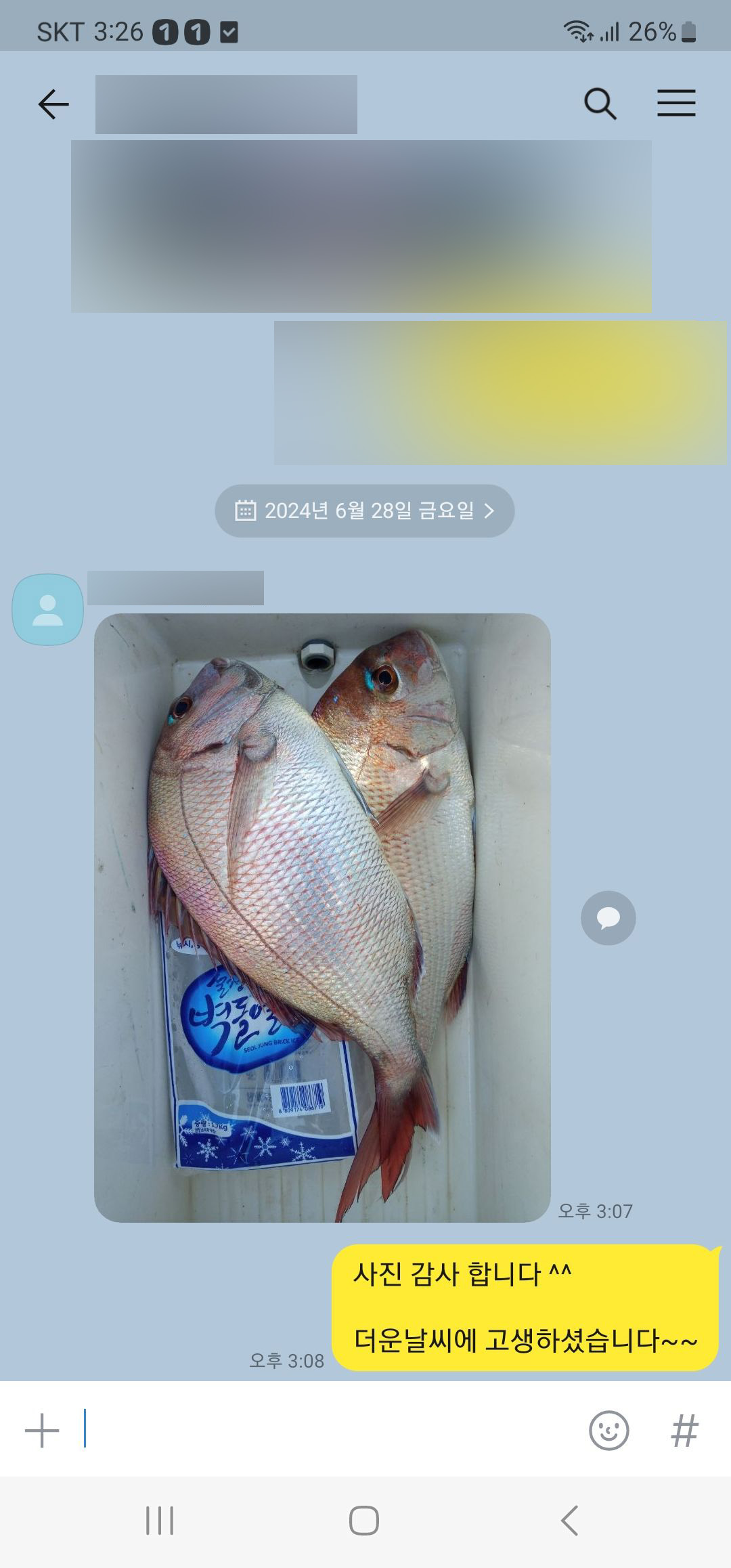Tap the hashtag search icon

[x=684, y=1431]
